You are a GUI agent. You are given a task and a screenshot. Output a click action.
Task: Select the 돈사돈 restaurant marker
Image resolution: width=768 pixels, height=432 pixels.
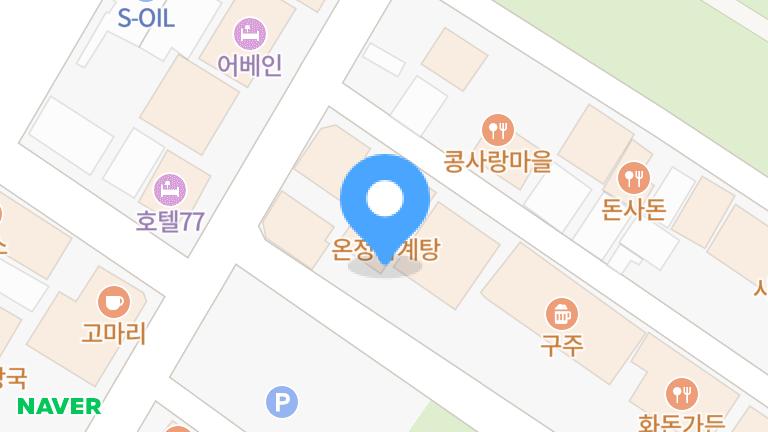(634, 179)
